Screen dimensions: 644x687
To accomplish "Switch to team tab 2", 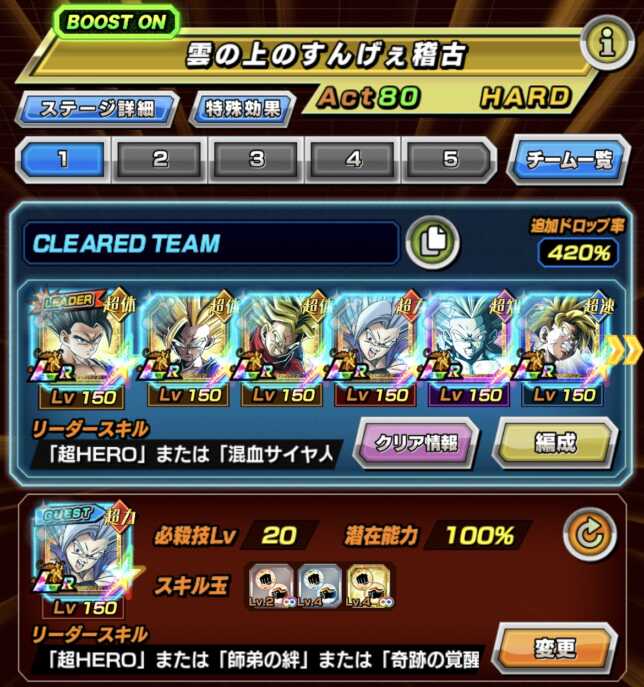I will click(160, 160).
